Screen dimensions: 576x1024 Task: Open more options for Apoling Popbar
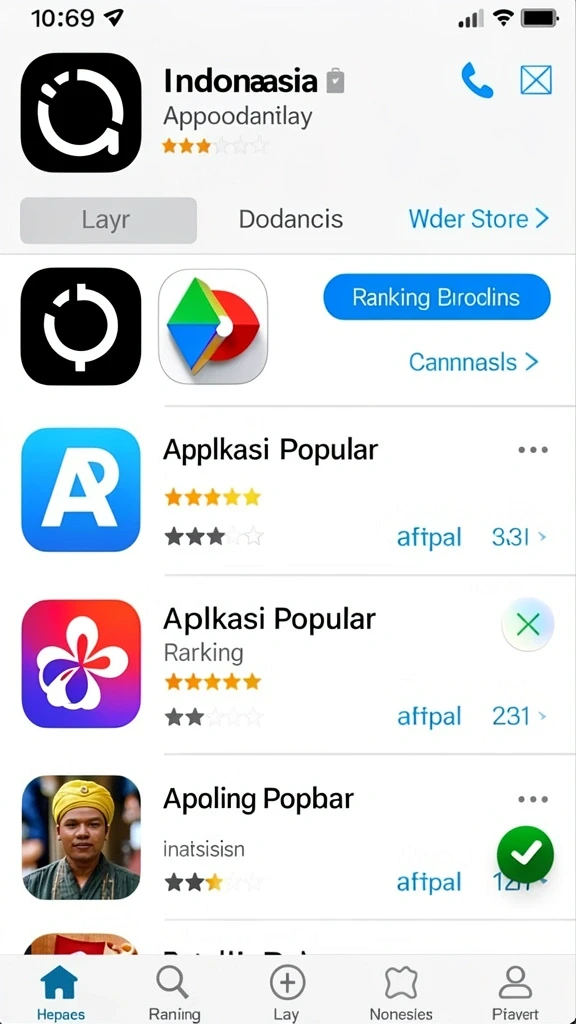click(533, 799)
